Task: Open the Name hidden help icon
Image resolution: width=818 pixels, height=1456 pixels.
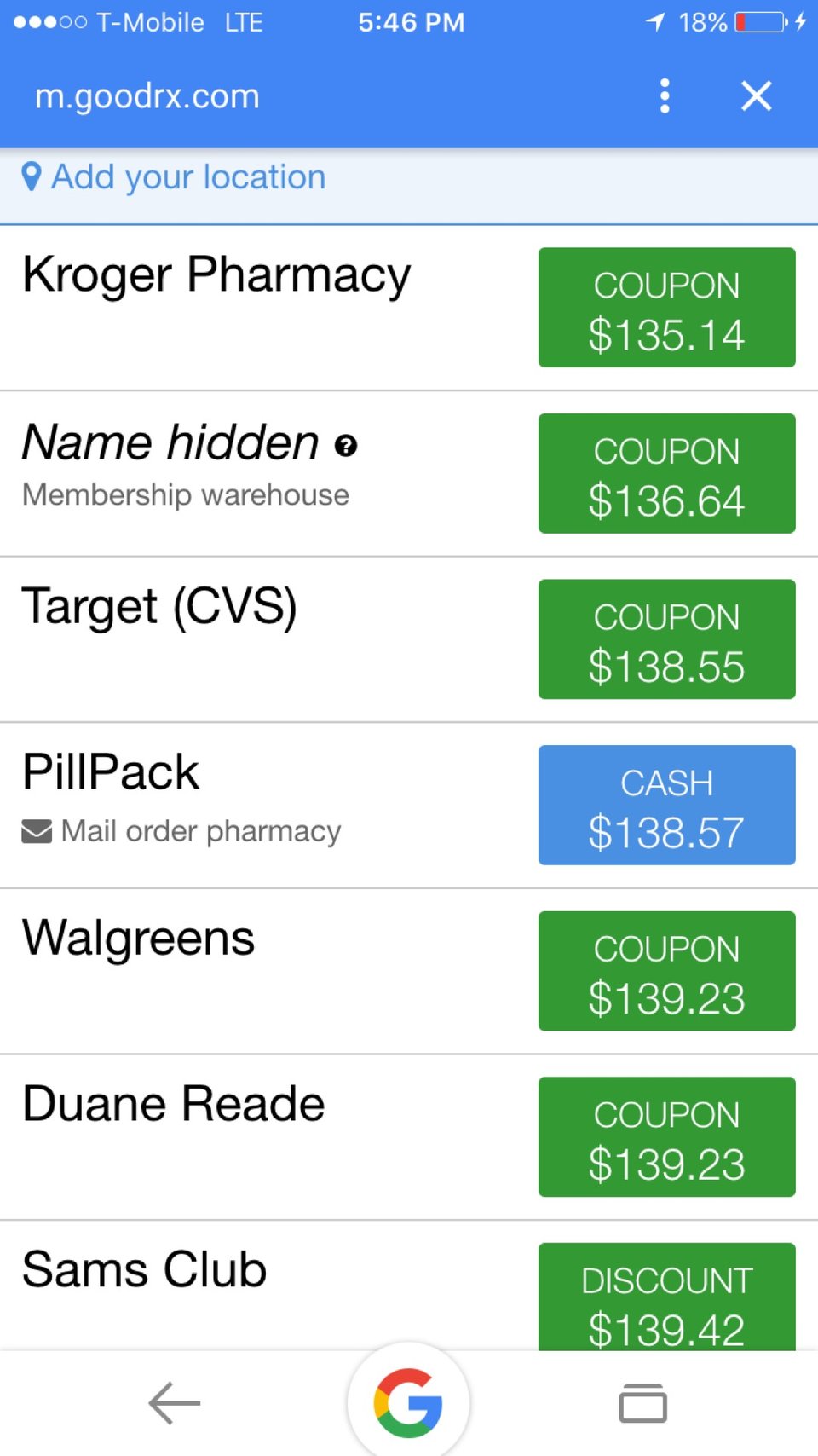Action: 346,445
